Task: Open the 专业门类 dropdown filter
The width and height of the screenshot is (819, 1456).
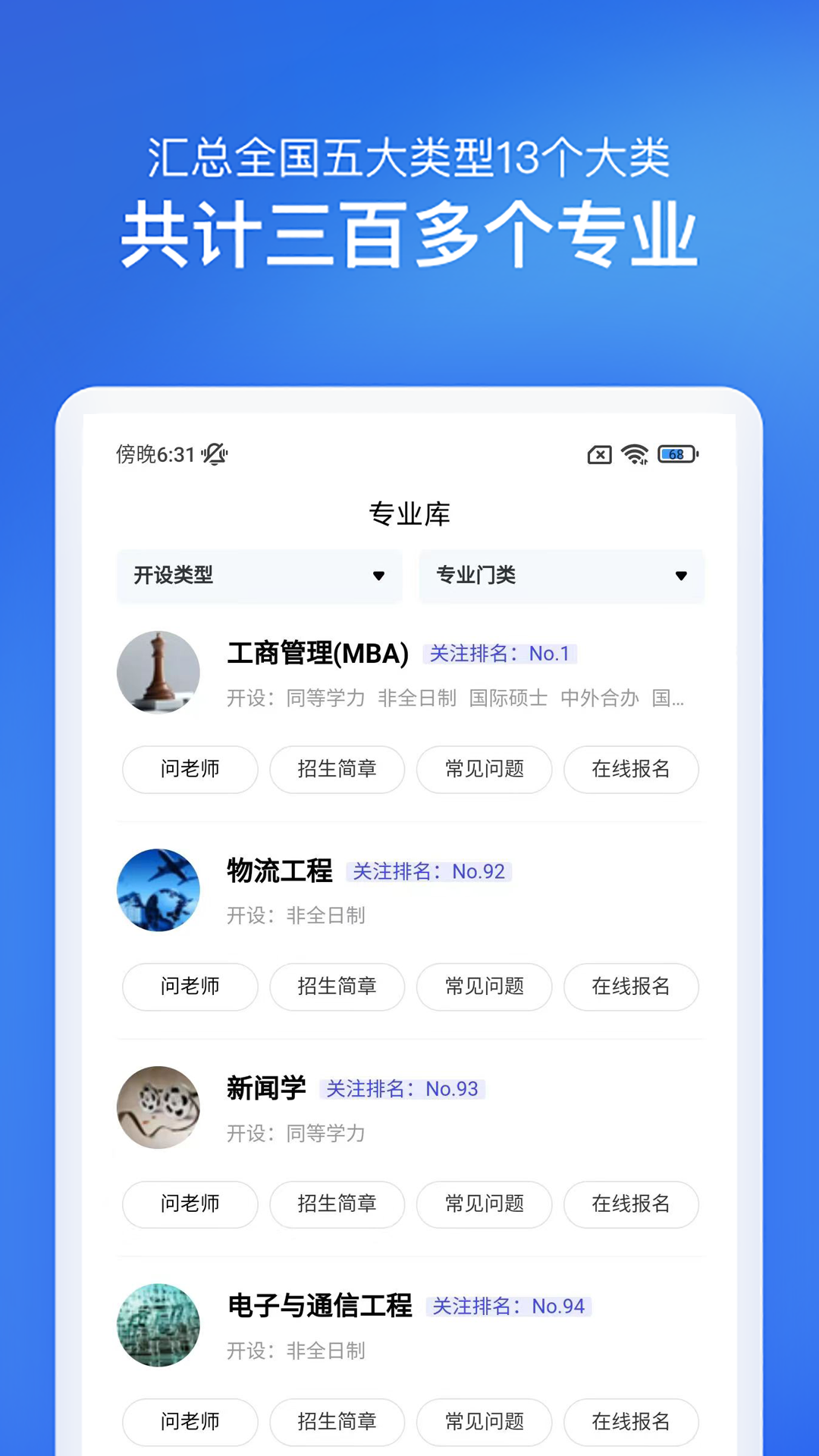Action: pyautogui.click(x=561, y=576)
